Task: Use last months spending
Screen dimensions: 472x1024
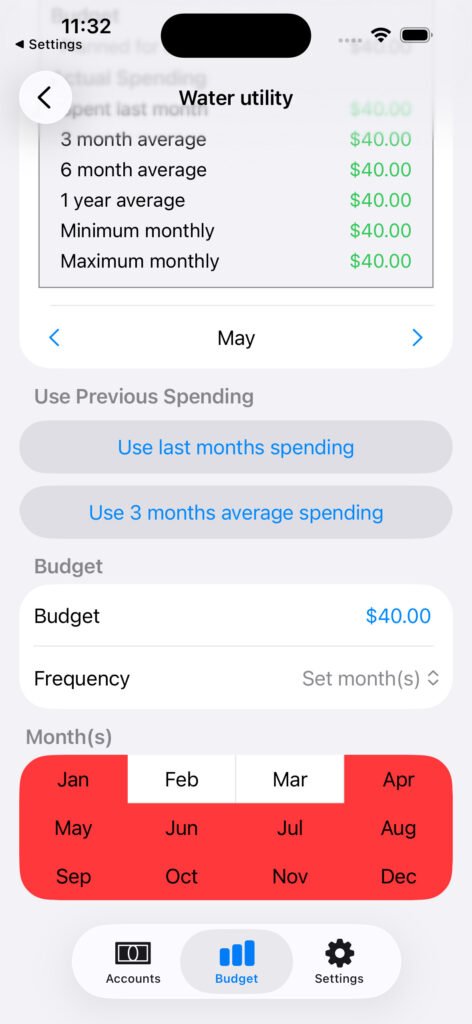Action: (x=236, y=447)
